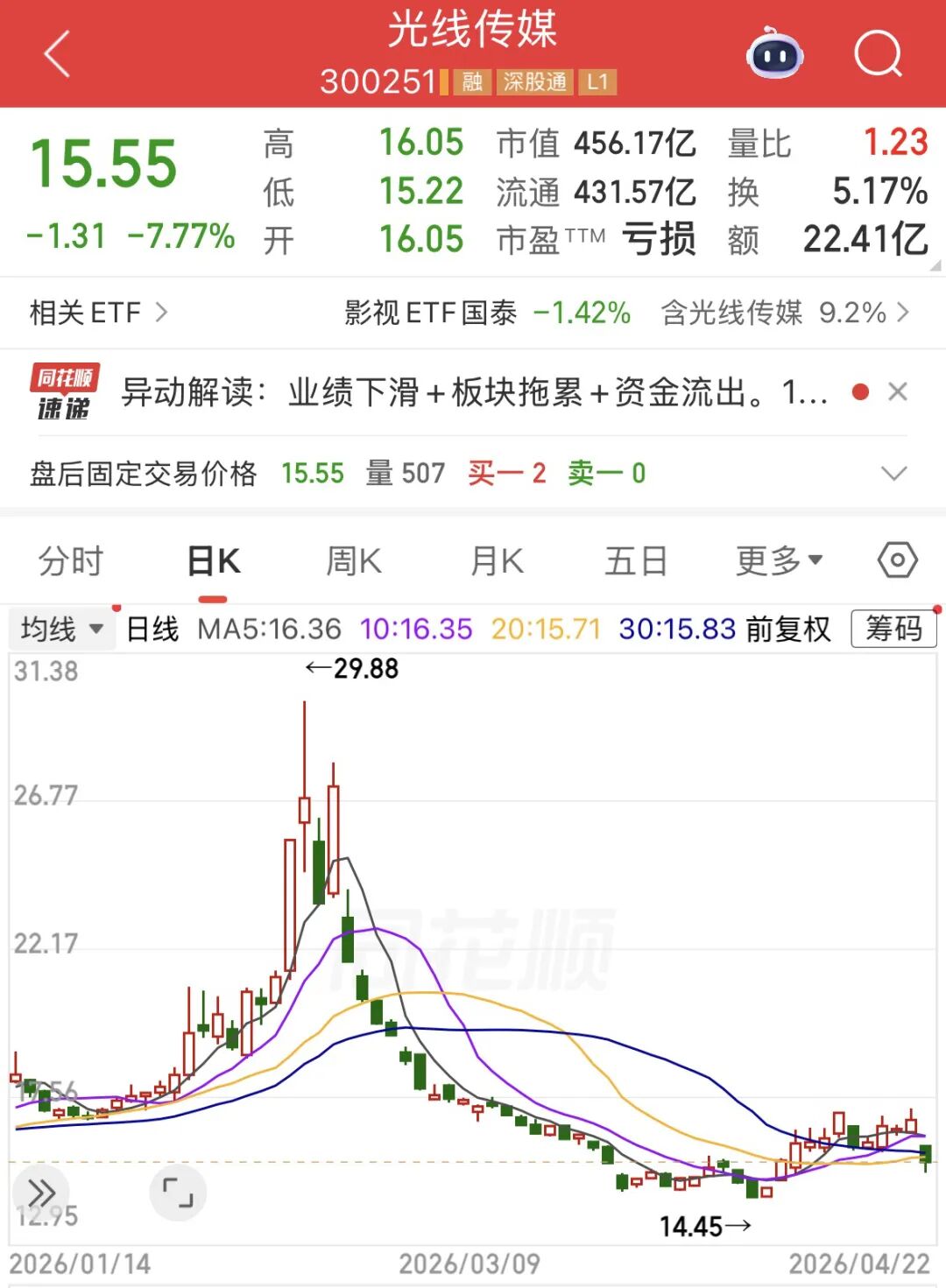This screenshot has height=1288, width=946.
Task: Open the 筹码 distribution button
Action: (893, 629)
